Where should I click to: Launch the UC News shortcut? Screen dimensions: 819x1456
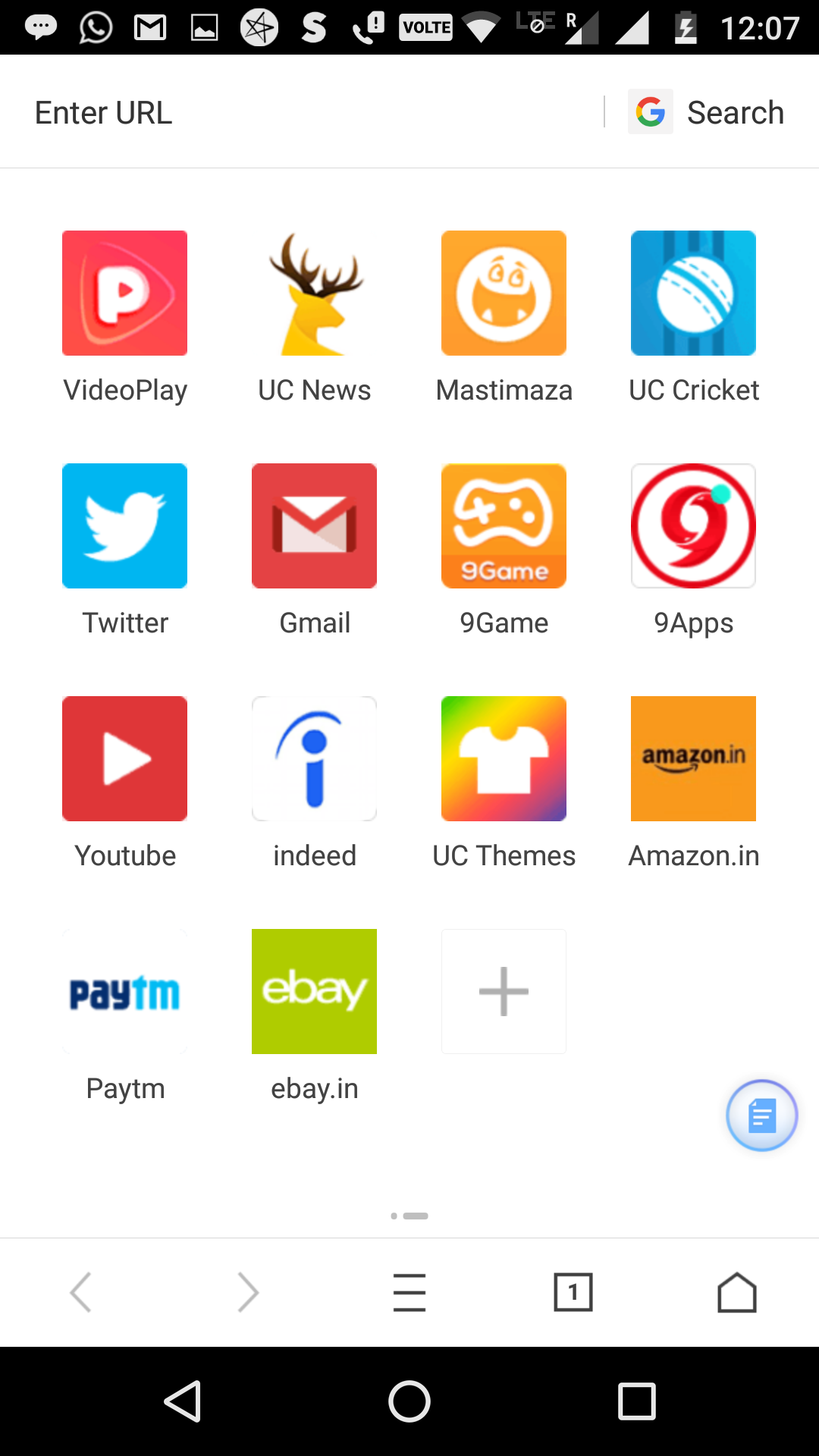click(315, 293)
